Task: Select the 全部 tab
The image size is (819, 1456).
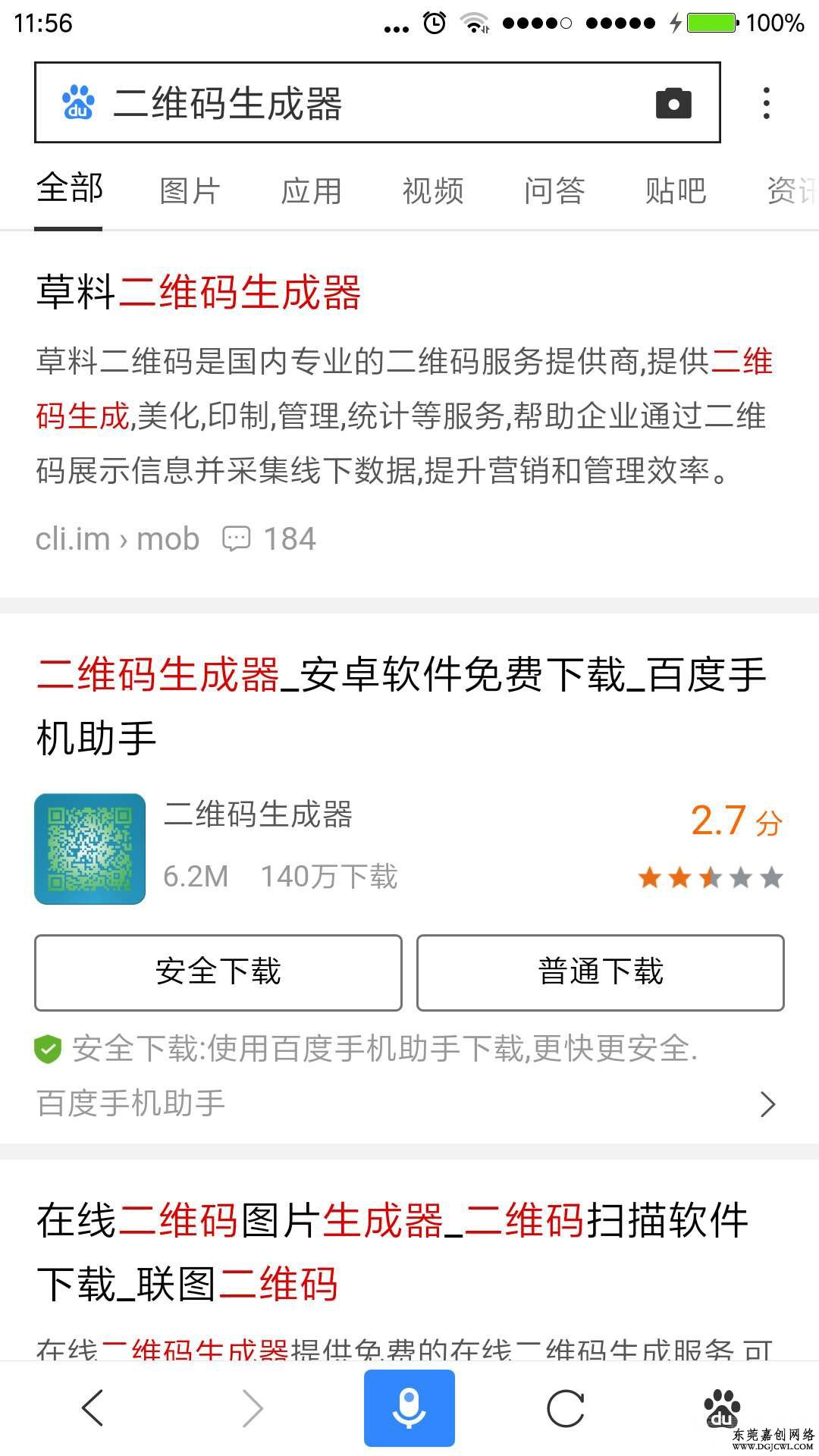Action: [69, 189]
